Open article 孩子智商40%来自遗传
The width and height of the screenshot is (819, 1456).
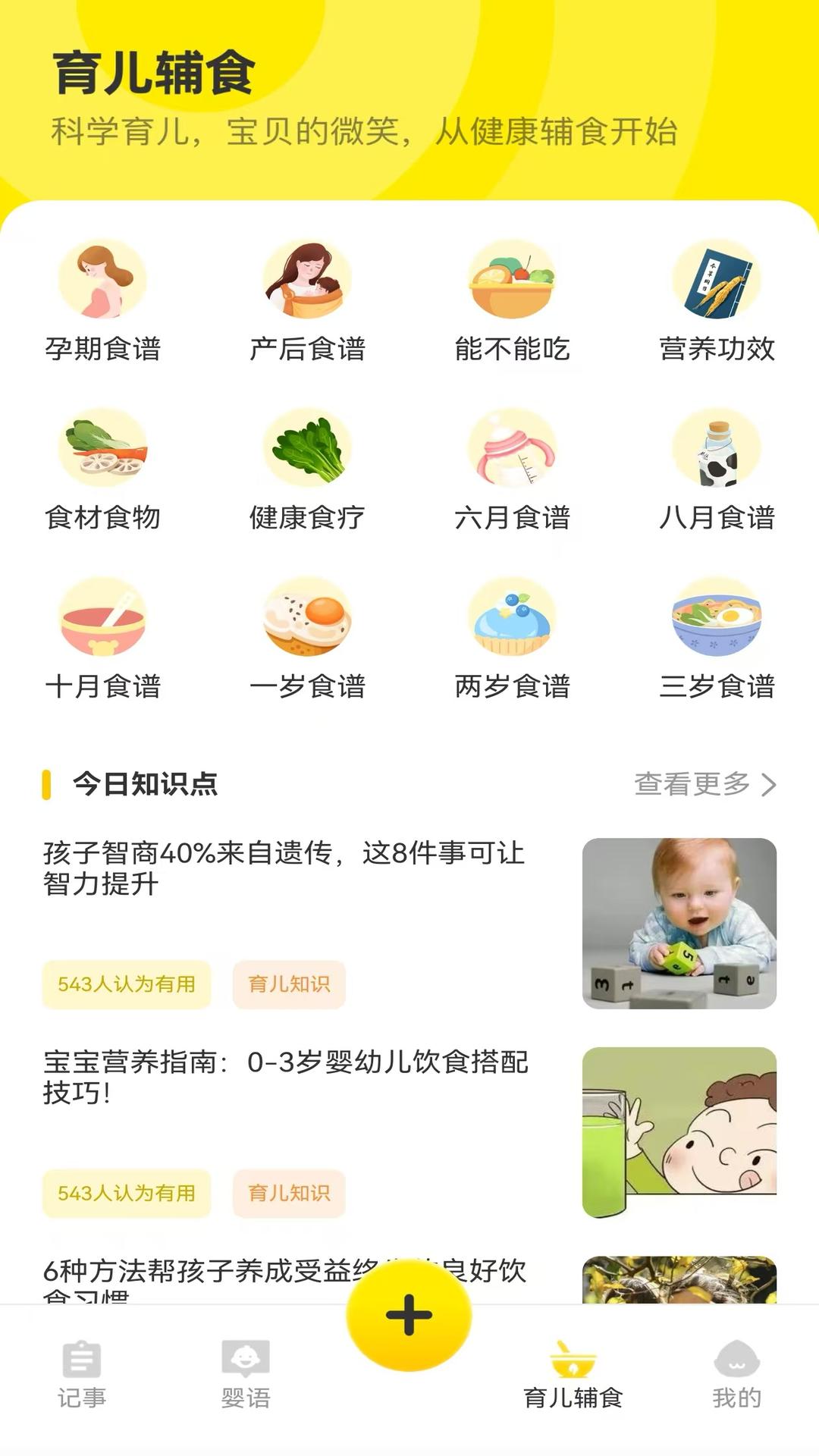[x=284, y=868]
